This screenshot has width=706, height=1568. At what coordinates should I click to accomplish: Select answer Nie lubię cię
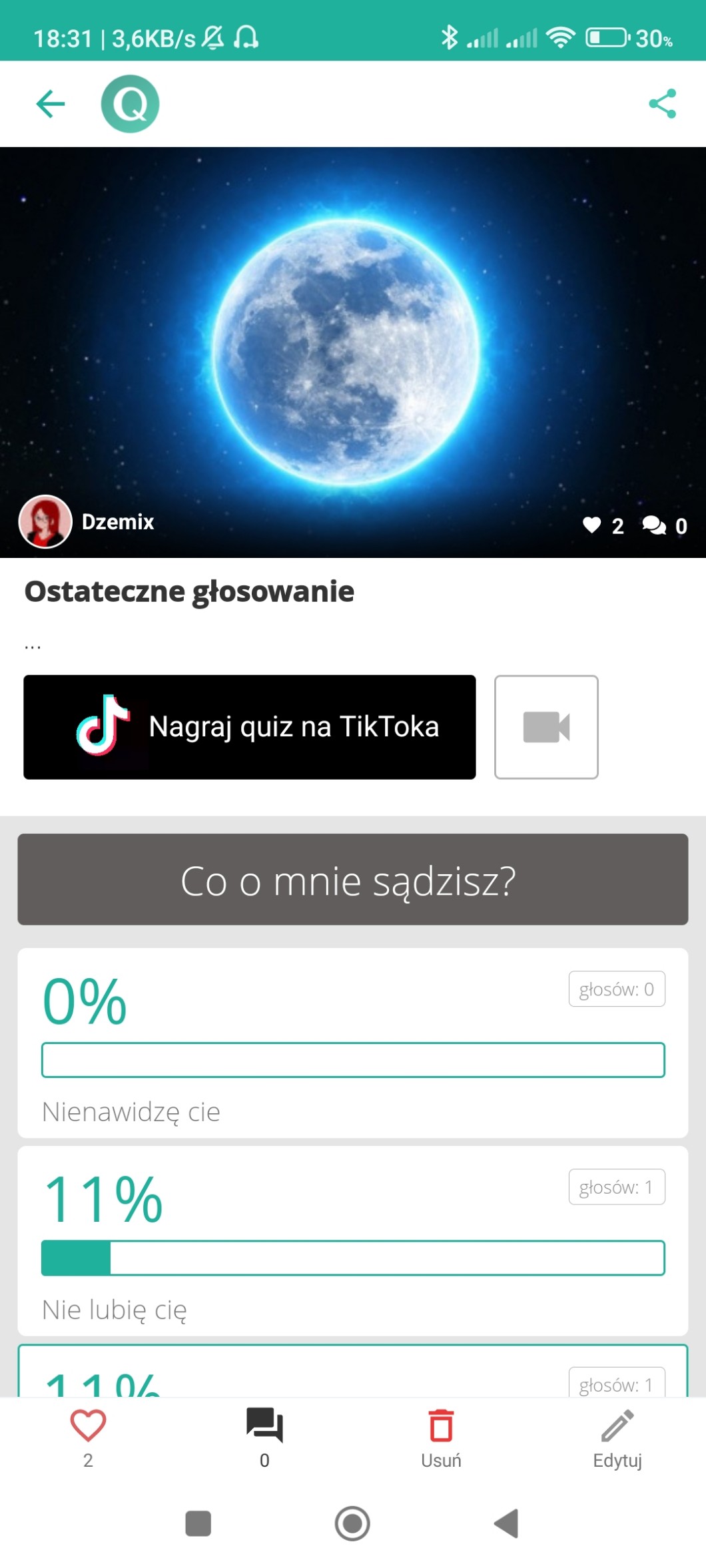pyautogui.click(x=352, y=1241)
